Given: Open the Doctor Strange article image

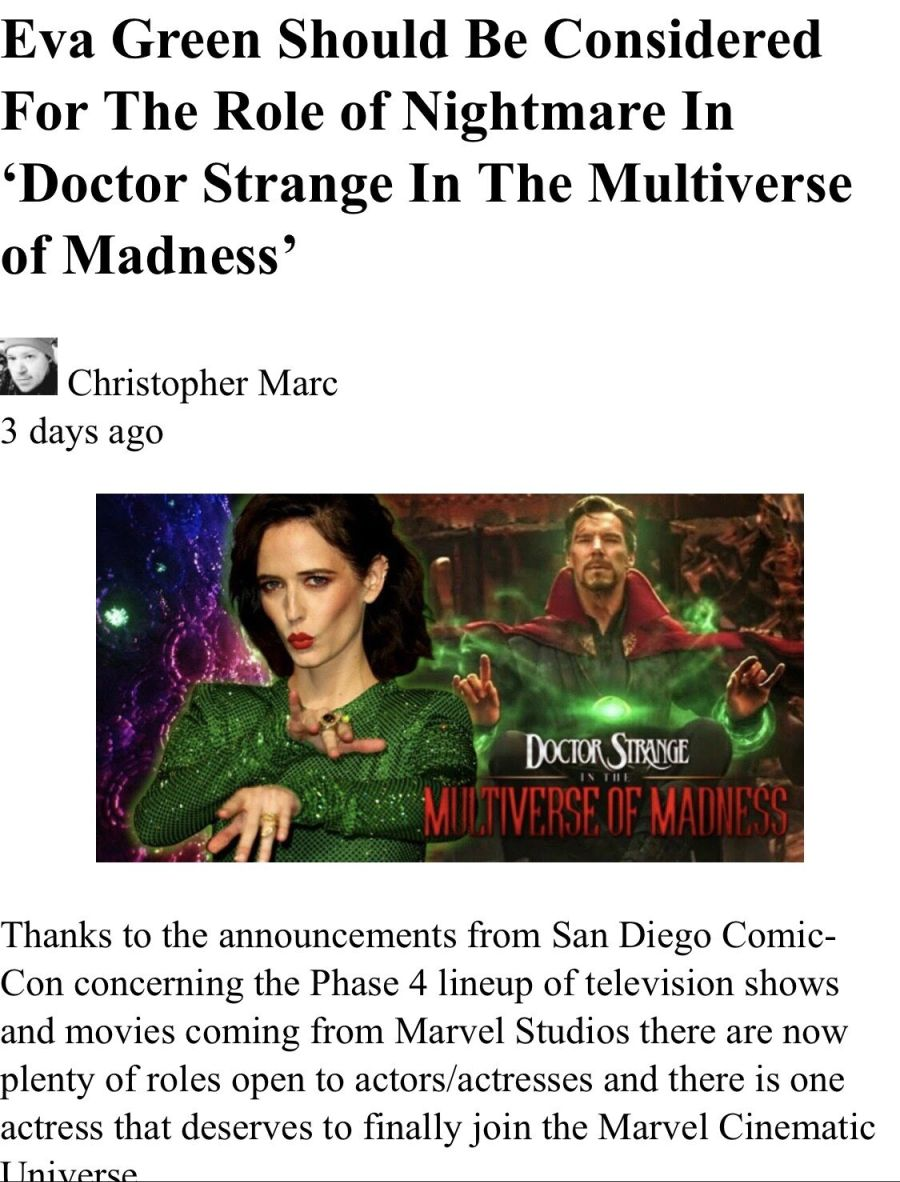Looking at the screenshot, I should coord(450,677).
